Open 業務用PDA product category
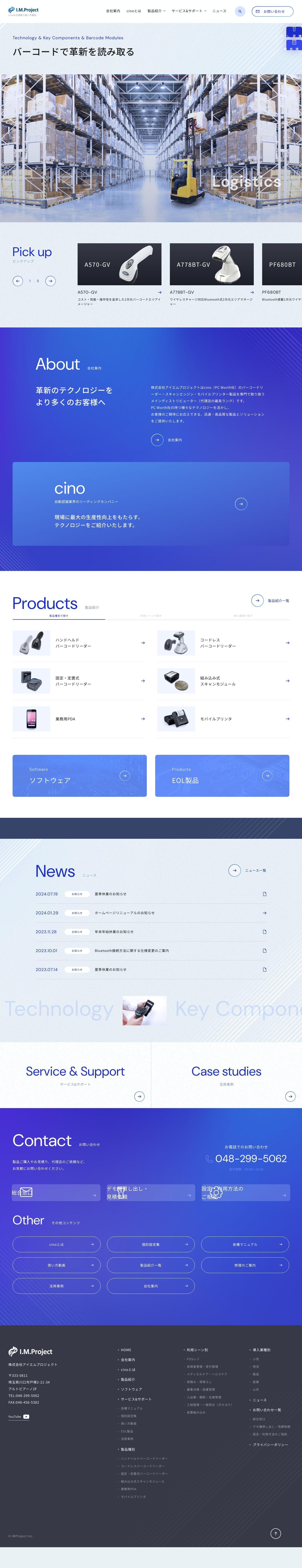302x1568 pixels. coord(79,719)
